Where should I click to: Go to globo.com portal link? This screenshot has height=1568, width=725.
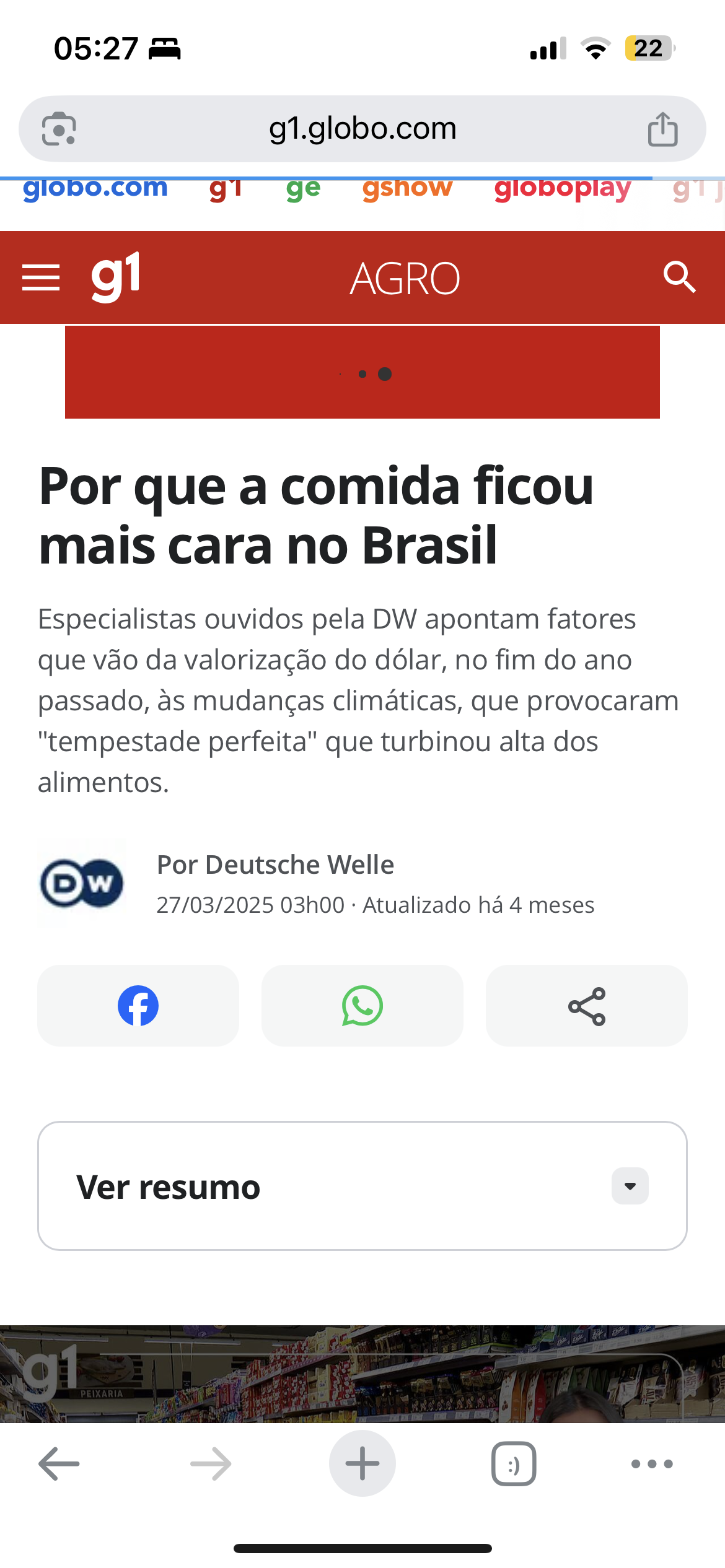point(95,188)
